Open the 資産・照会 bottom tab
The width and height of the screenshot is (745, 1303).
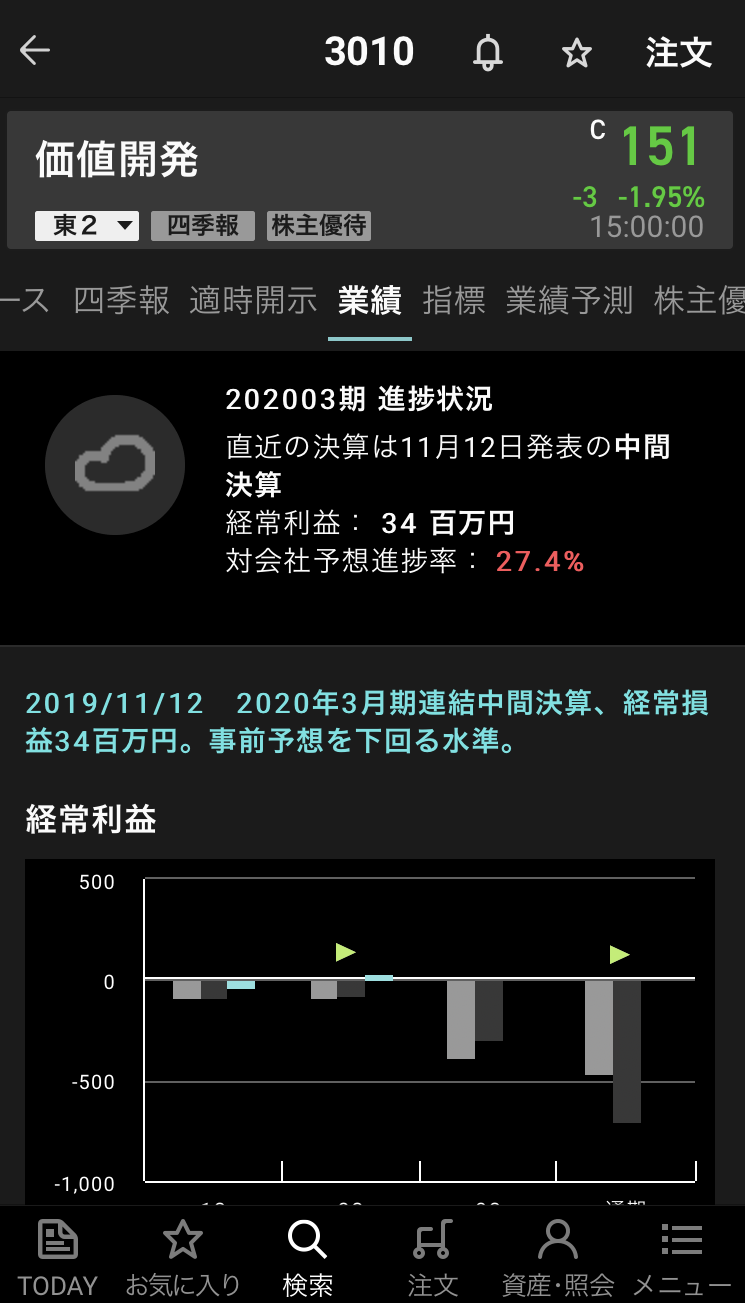pyautogui.click(x=557, y=1257)
